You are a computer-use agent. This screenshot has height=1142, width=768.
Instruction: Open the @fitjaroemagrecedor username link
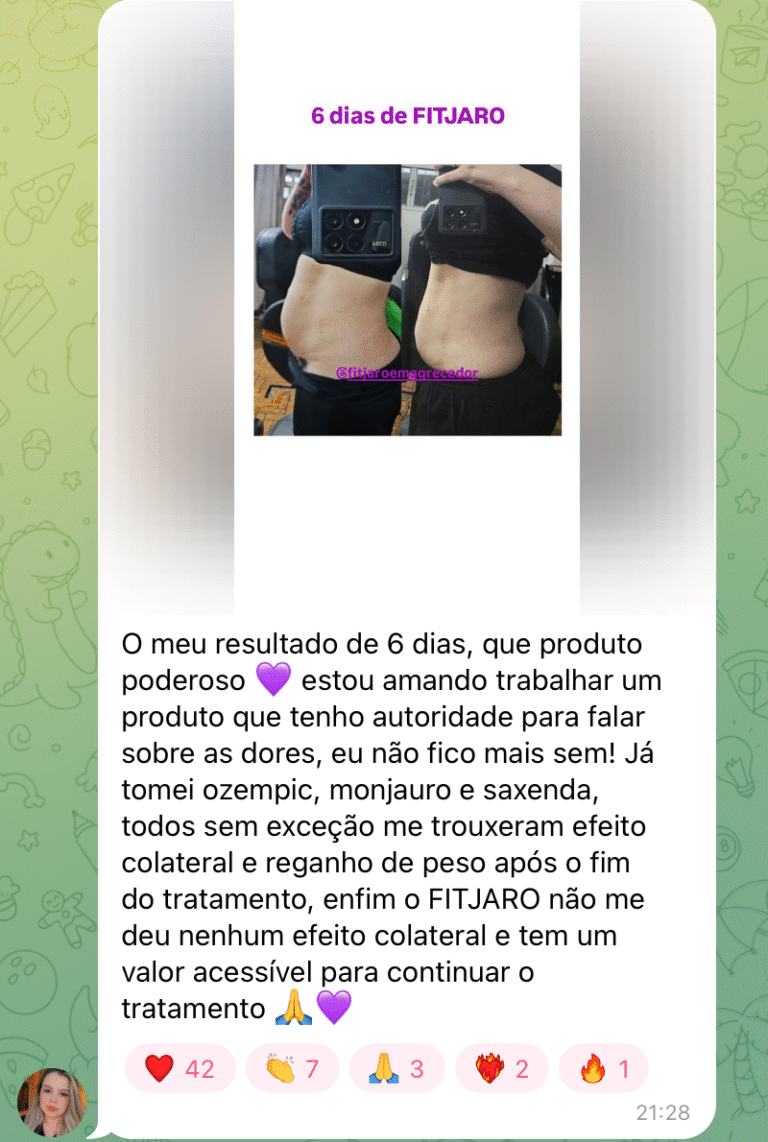click(x=411, y=371)
